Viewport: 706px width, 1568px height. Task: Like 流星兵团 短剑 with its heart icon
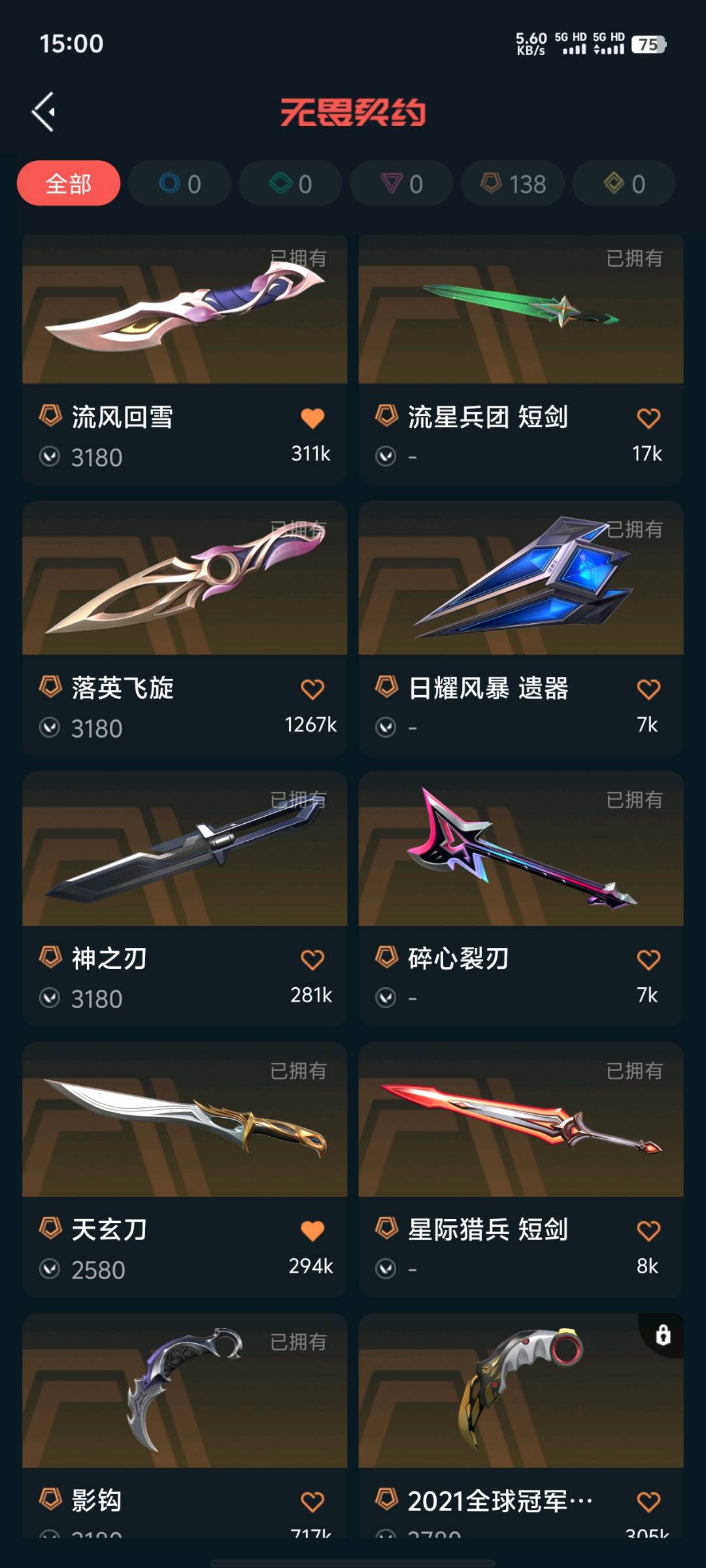(648, 418)
